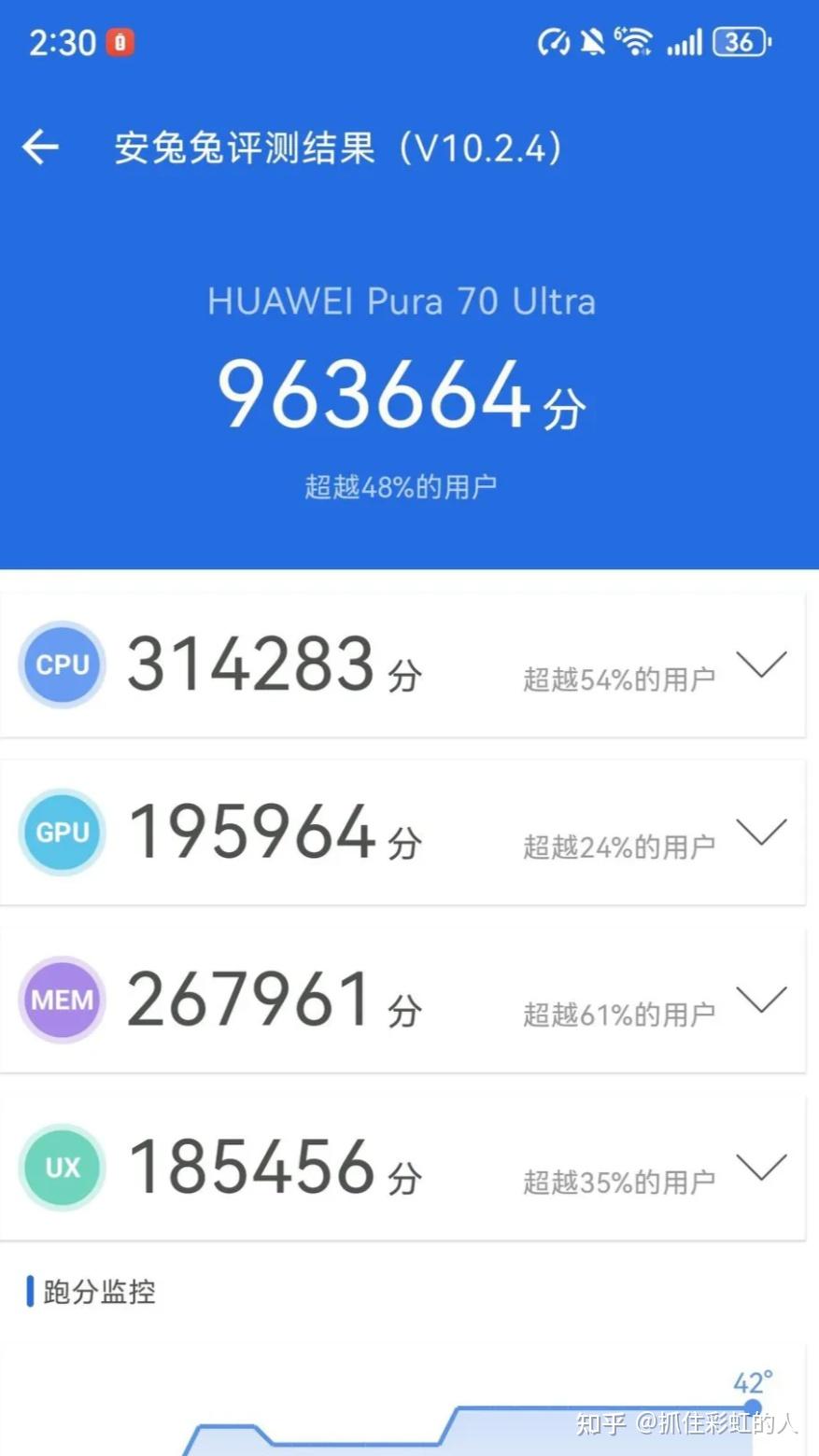This screenshot has height=1456, width=819.
Task: Expand the UX score section
Action: [762, 1167]
